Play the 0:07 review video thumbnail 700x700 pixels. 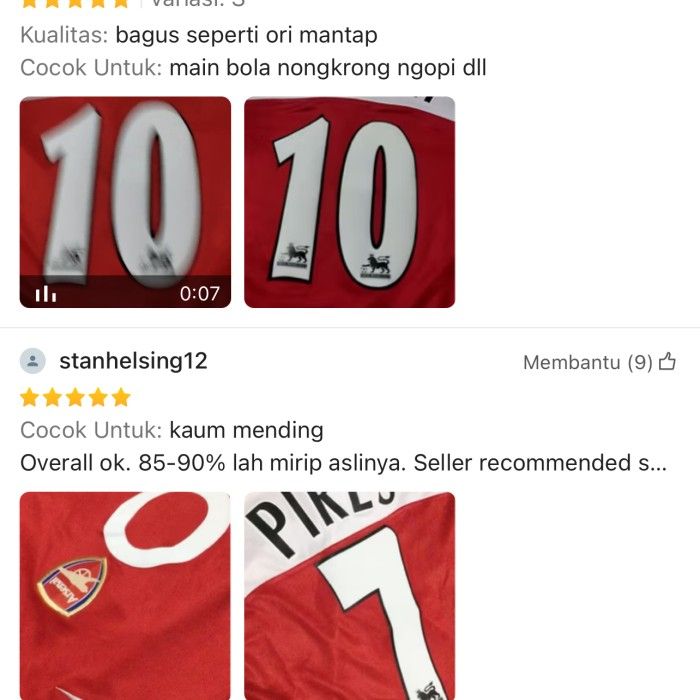point(125,202)
